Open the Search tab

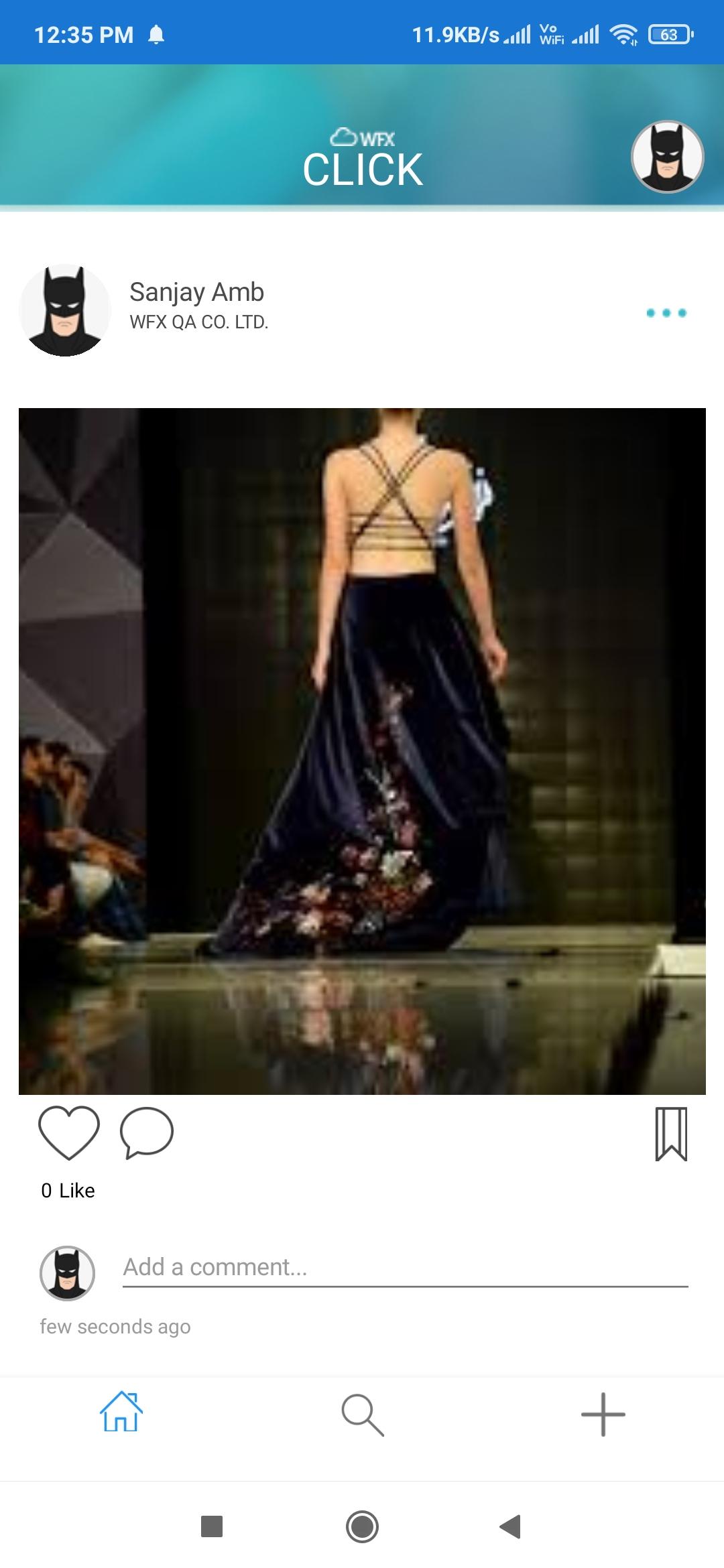362,1414
